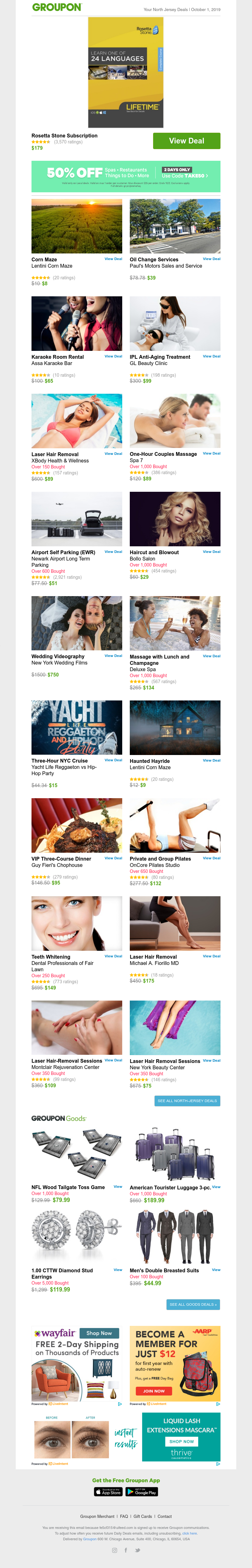View Deal for Haunted Hayride
This screenshot has width=252, height=1568.
click(211, 760)
